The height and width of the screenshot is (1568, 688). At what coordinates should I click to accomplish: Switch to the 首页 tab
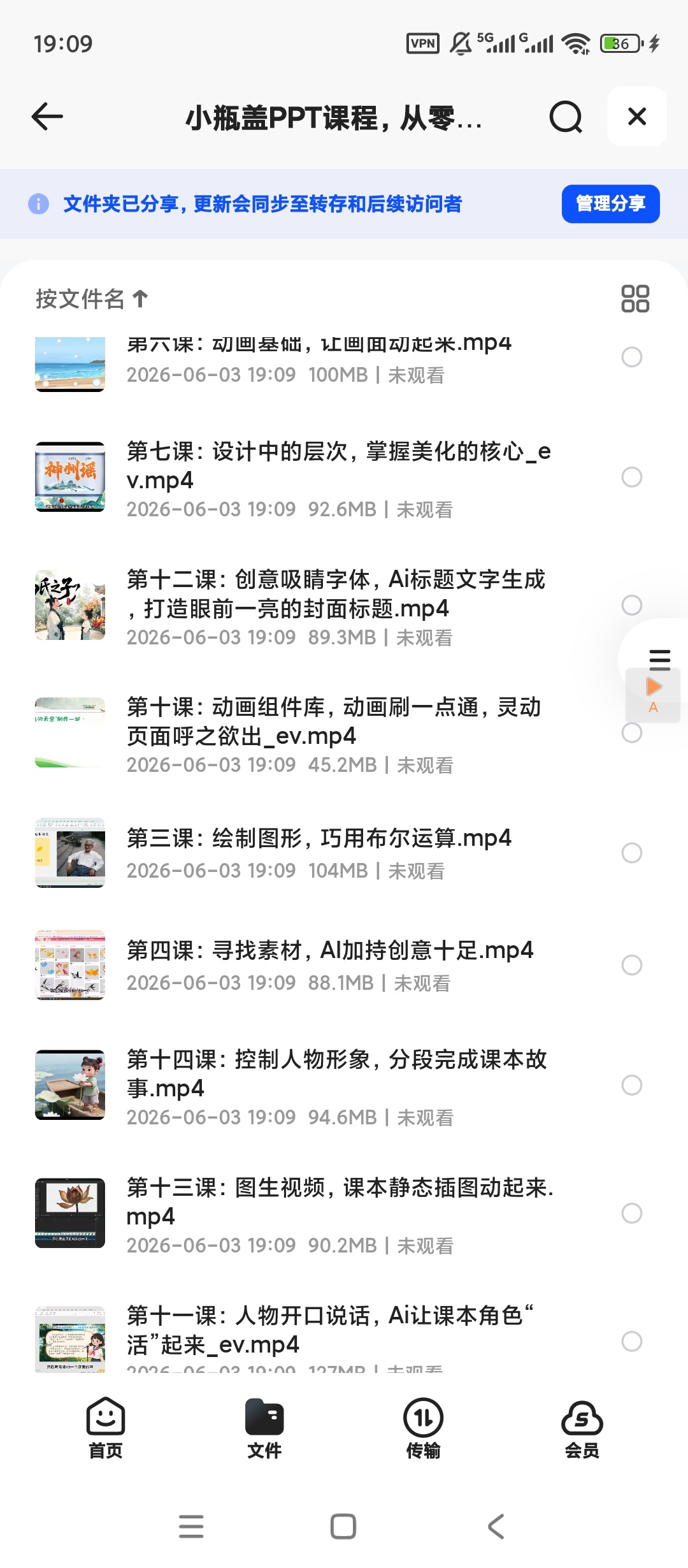tap(105, 1428)
